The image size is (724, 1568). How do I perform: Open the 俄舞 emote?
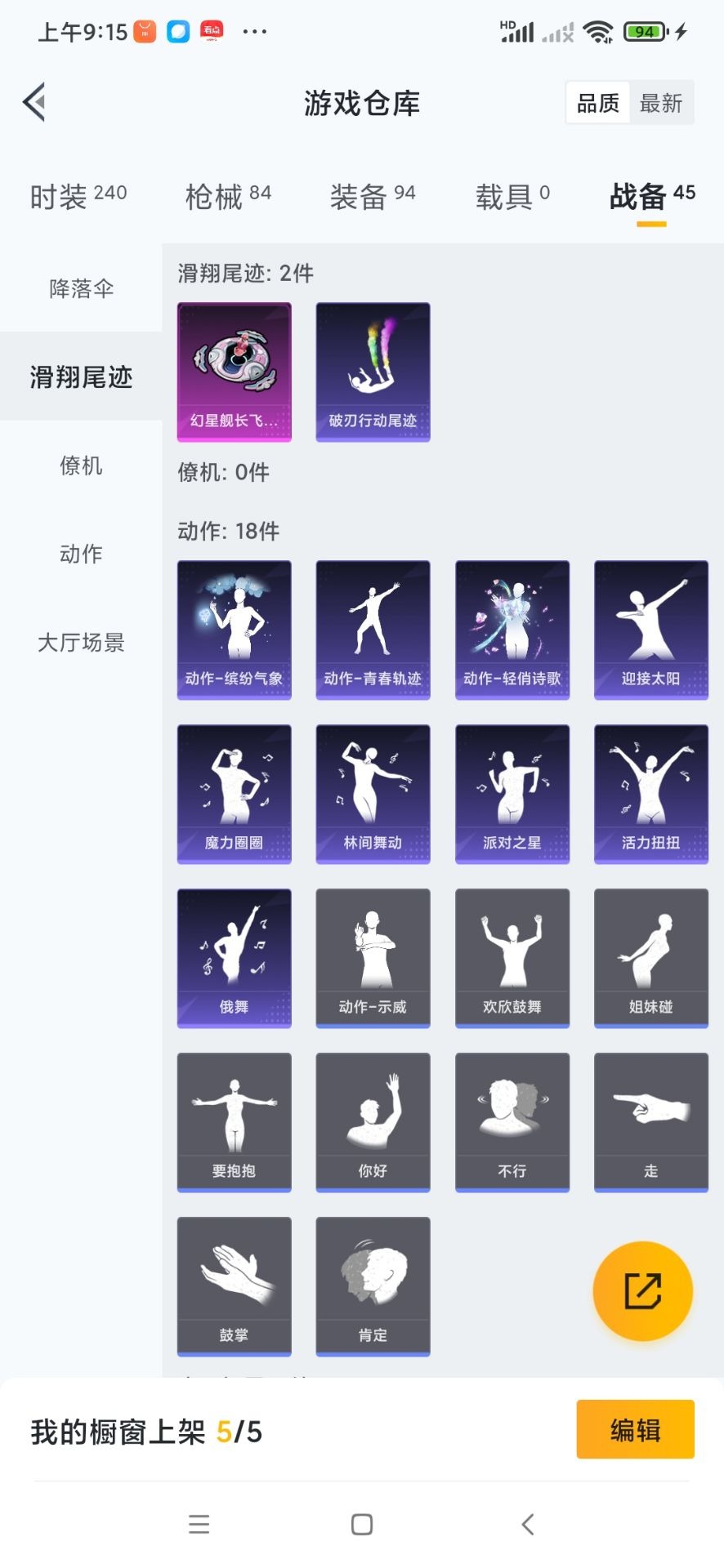(x=235, y=958)
